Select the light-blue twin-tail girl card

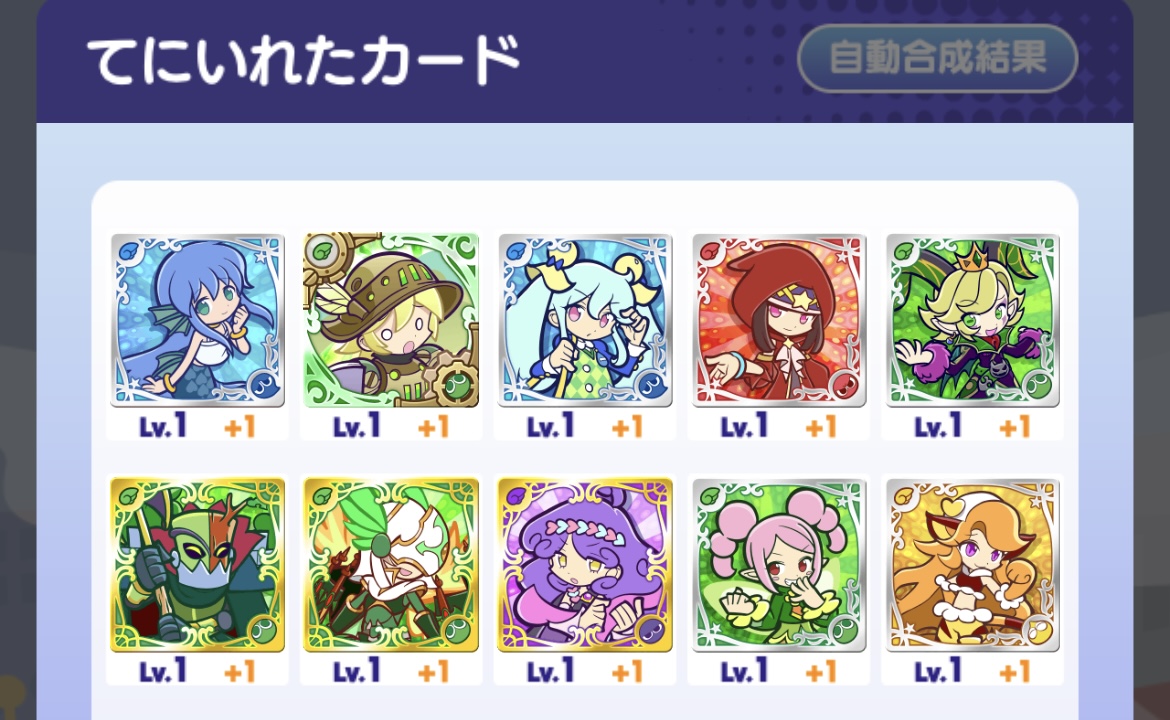point(585,320)
